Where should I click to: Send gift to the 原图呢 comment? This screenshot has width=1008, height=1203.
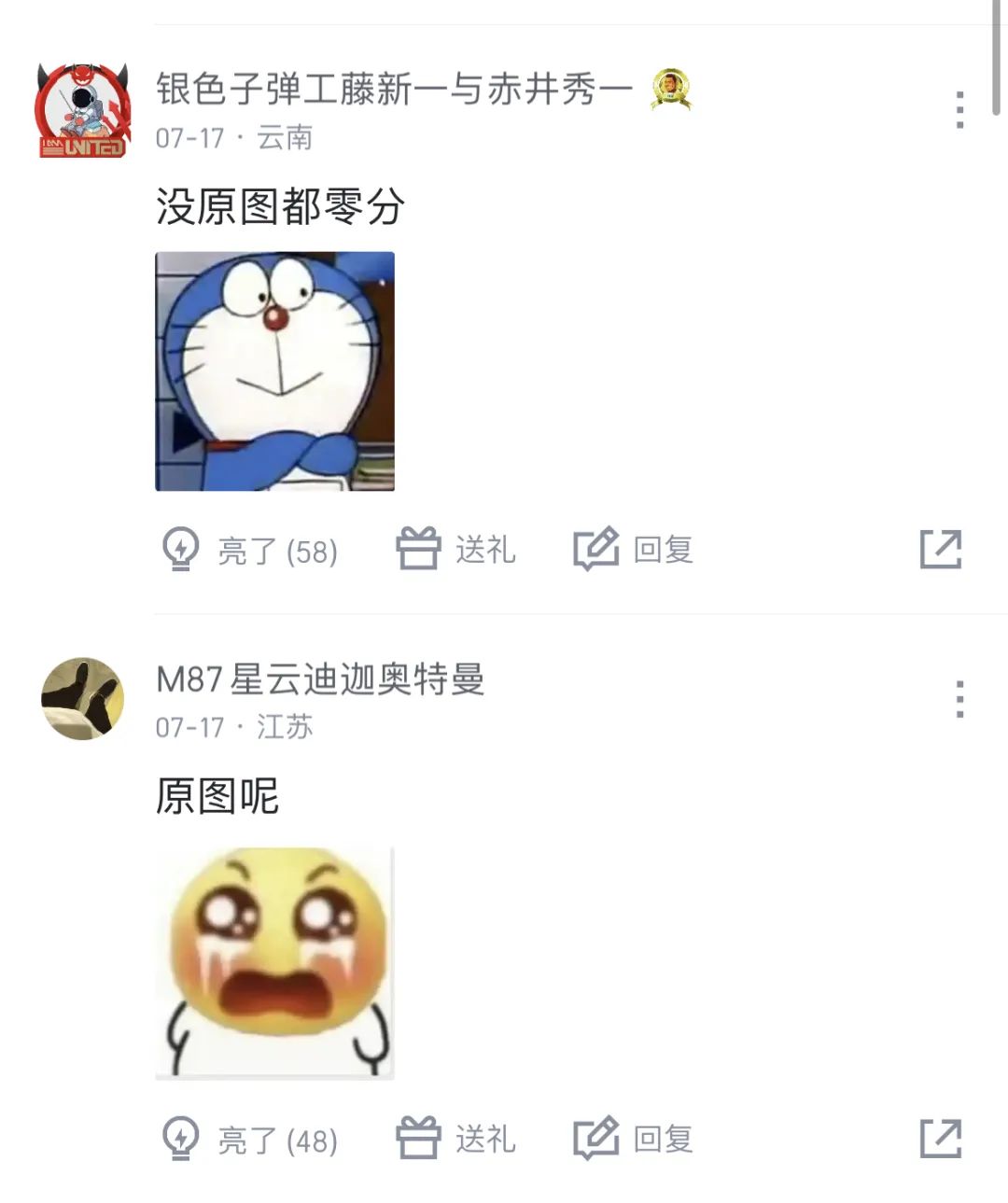point(455,1139)
